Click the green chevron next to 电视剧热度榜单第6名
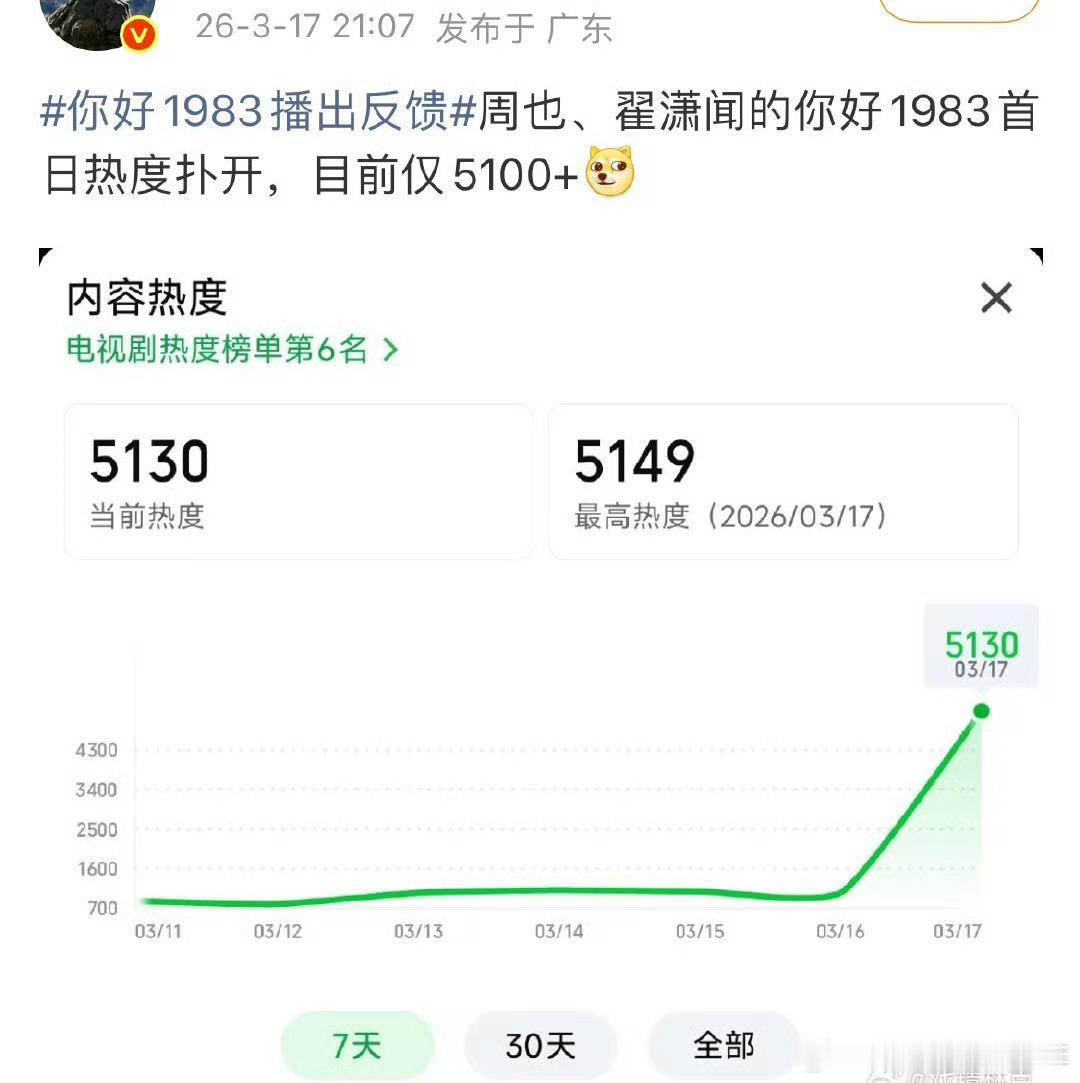This screenshot has width=1080, height=1083. 392,352
